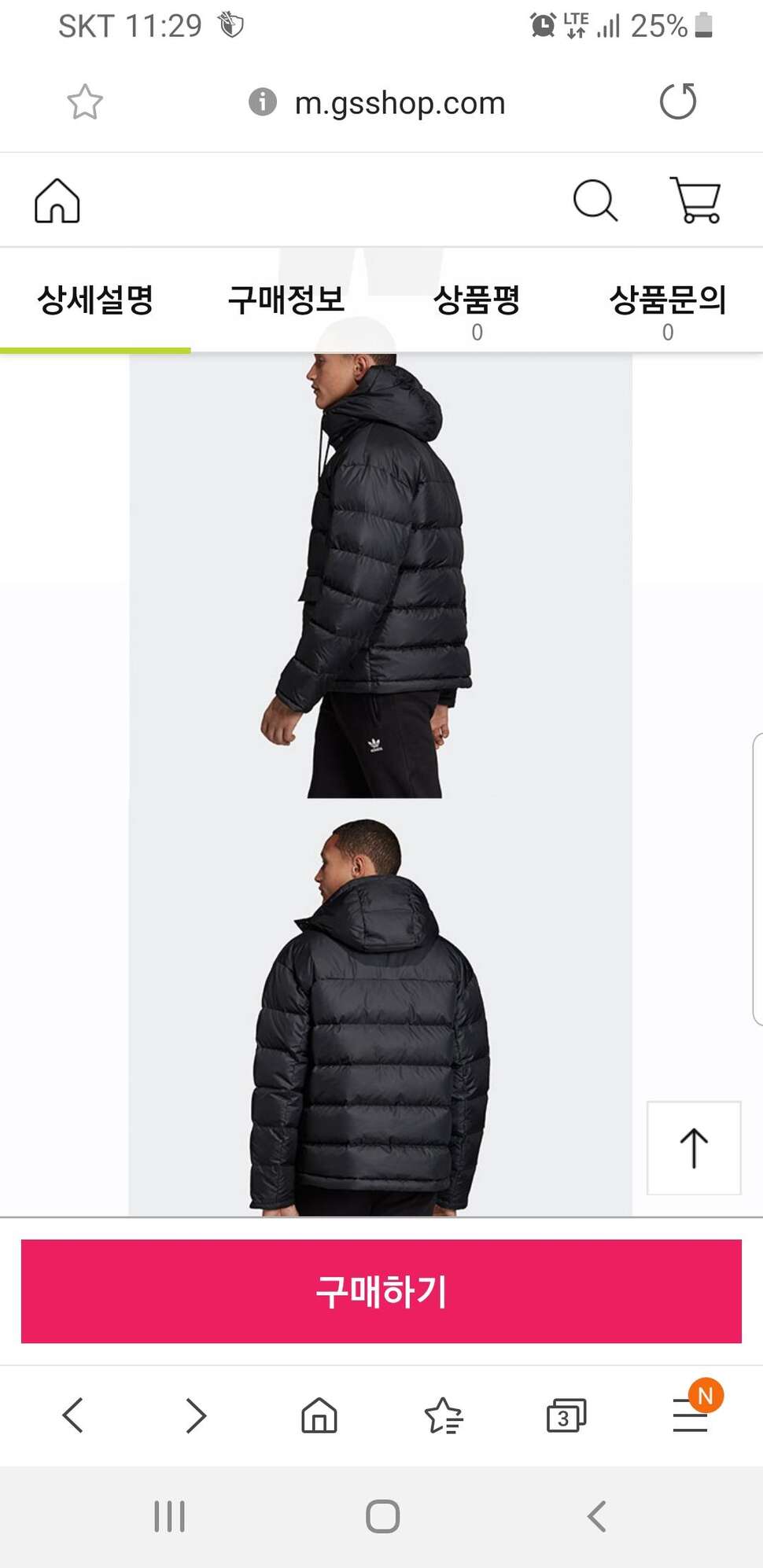This screenshot has width=763, height=1568.
Task: Open the browser bookmarks list
Action: pos(444,1415)
